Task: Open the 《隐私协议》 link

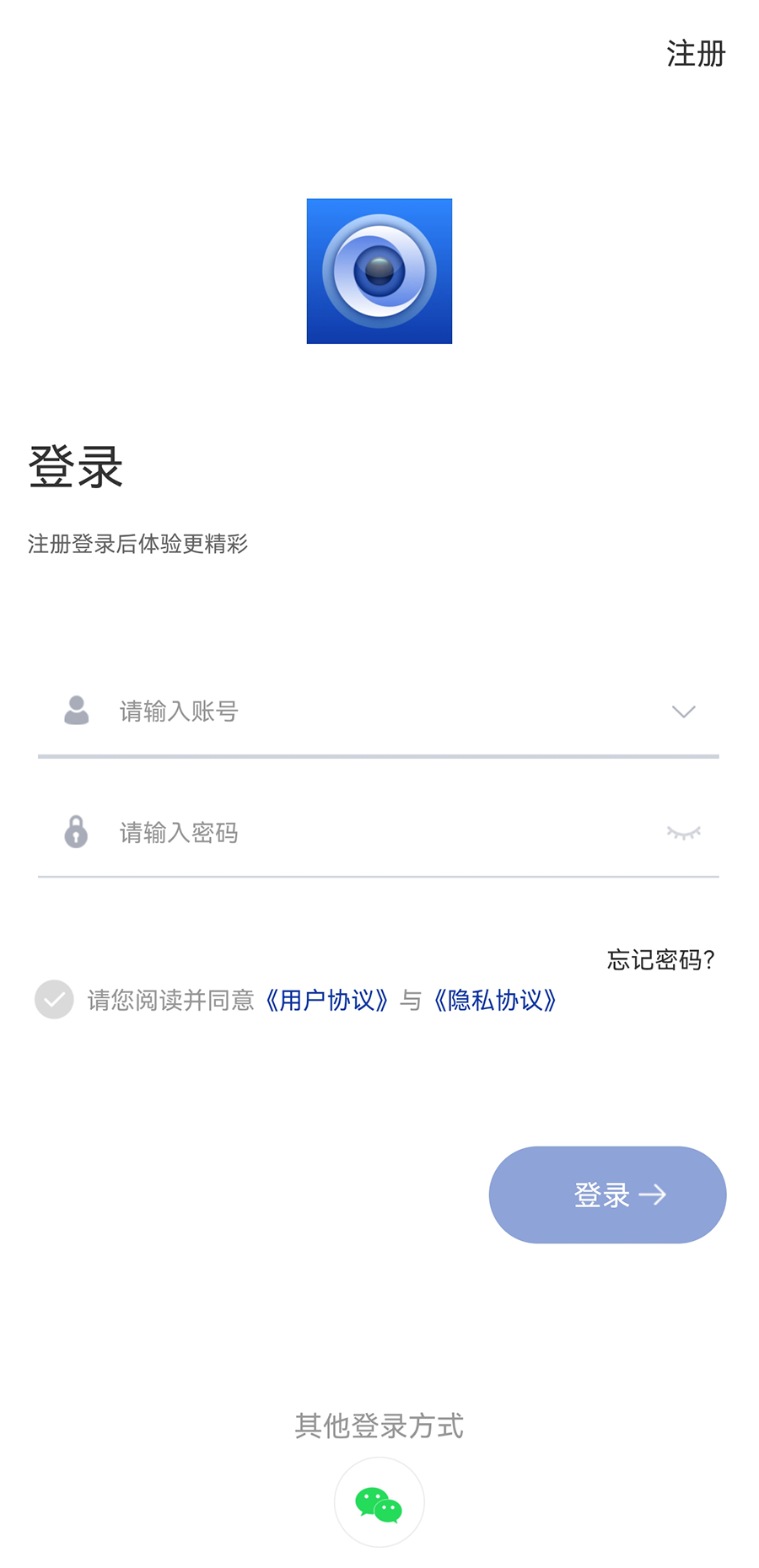Action: (495, 1000)
